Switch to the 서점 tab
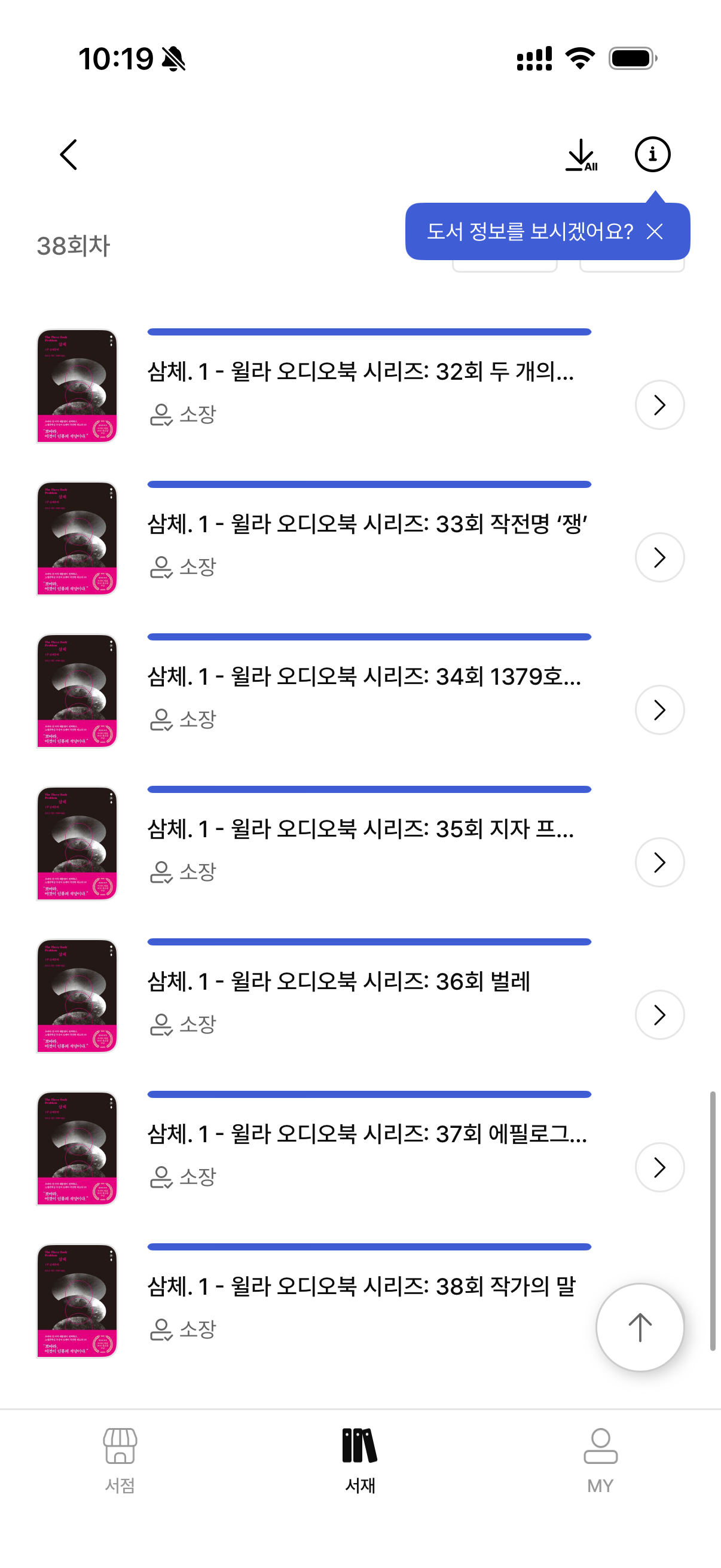 (120, 1460)
